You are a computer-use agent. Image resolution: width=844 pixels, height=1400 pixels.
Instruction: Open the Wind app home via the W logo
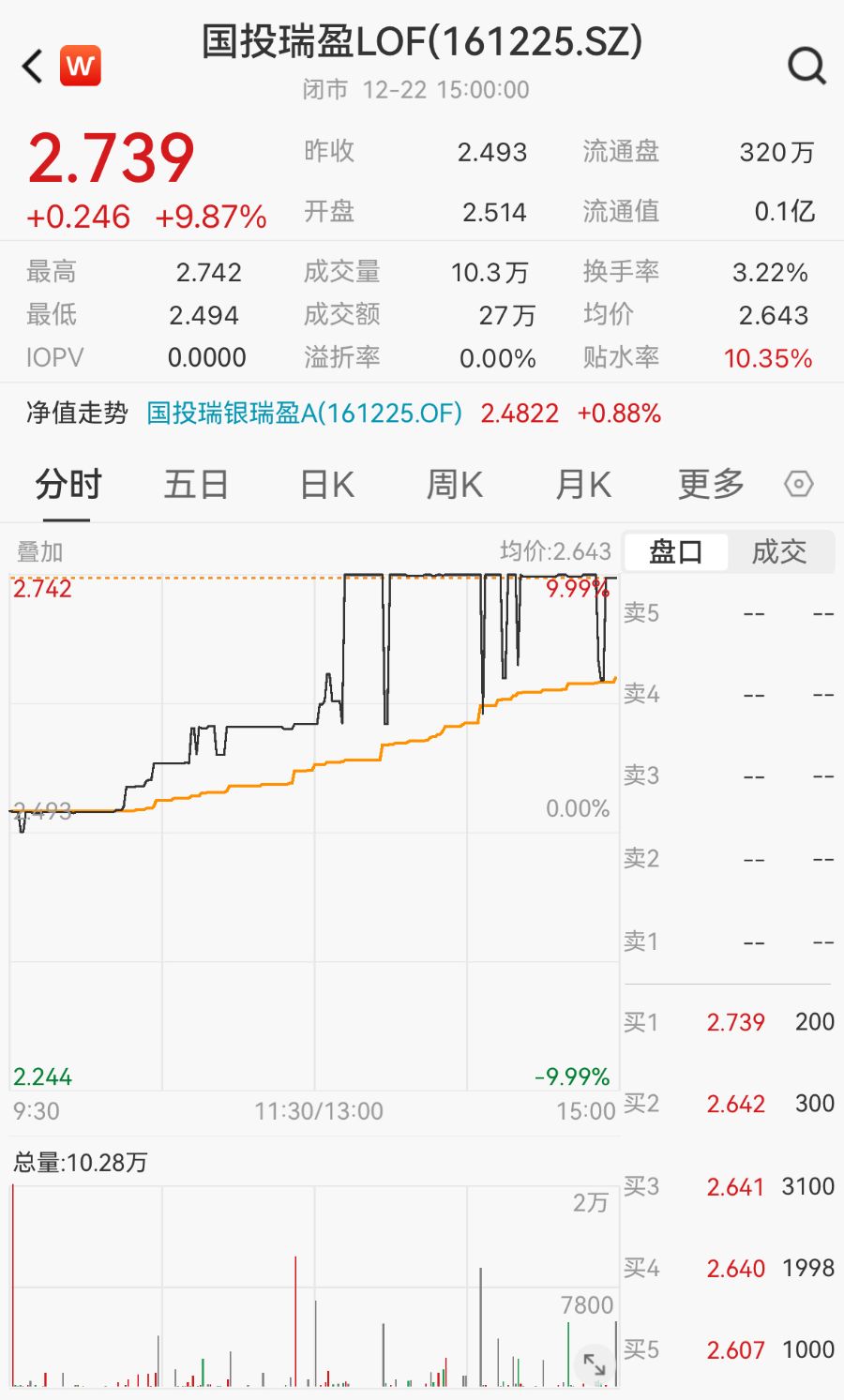click(x=81, y=66)
